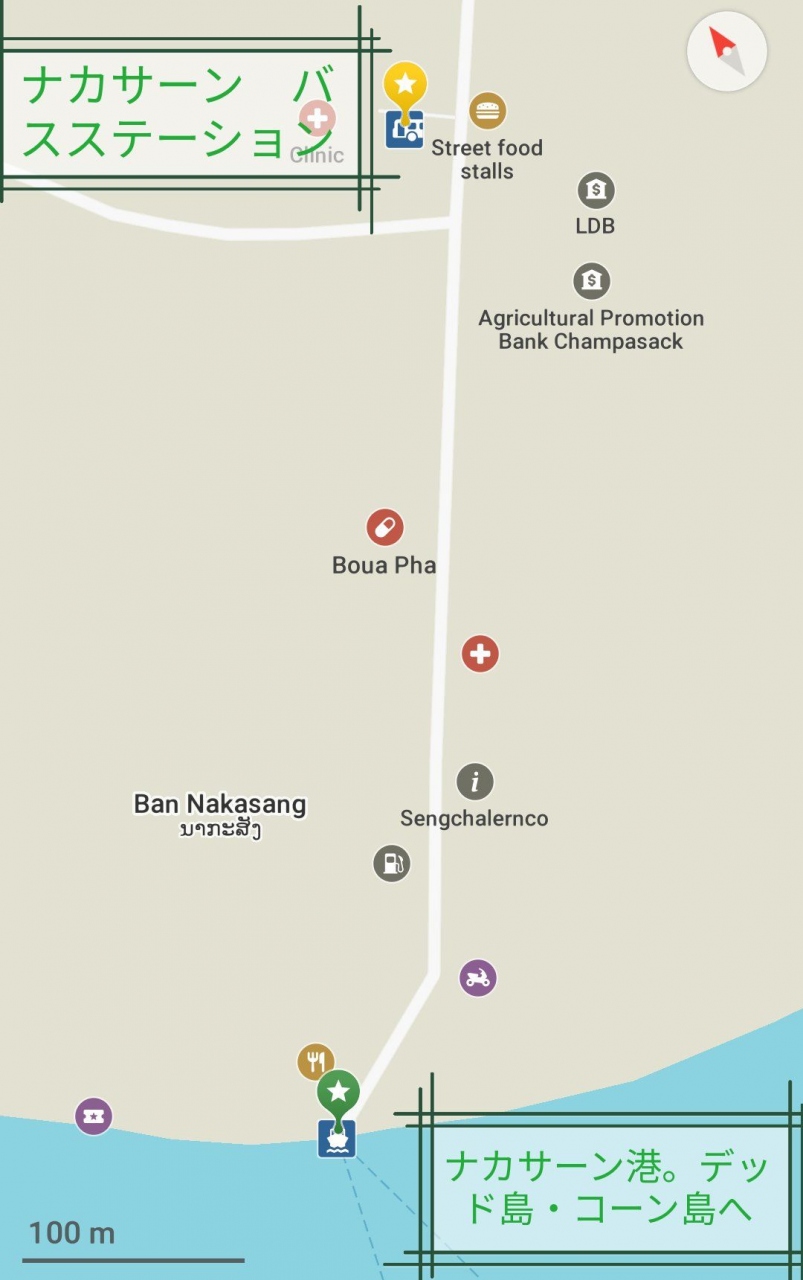
Task: Tap the compass to reset map orientation
Action: 727,51
